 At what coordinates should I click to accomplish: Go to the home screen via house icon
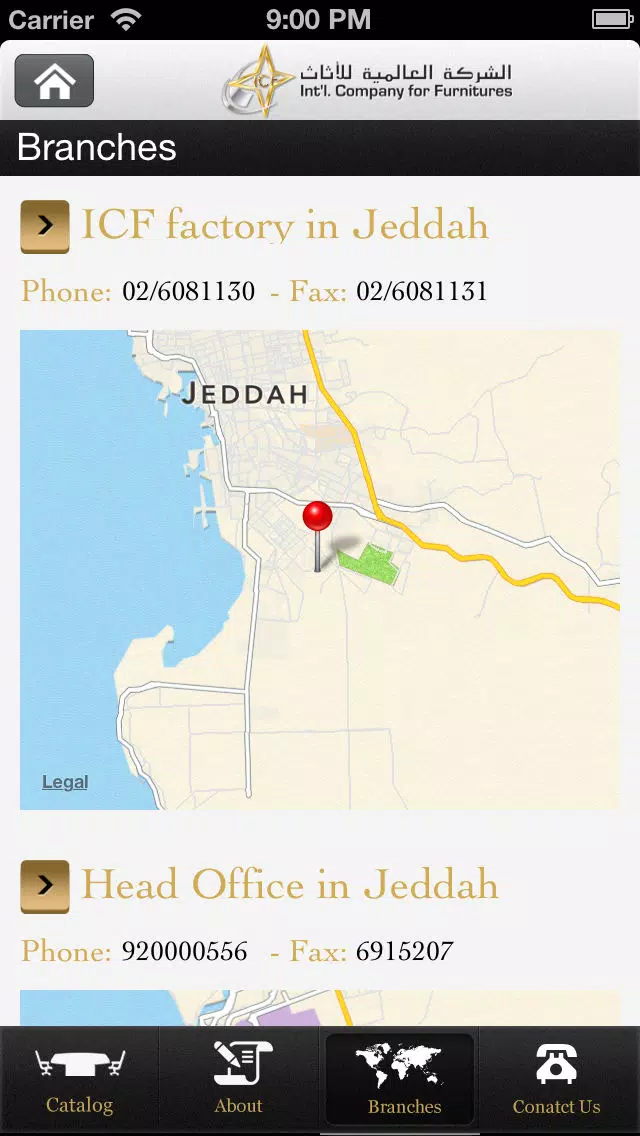click(x=54, y=80)
